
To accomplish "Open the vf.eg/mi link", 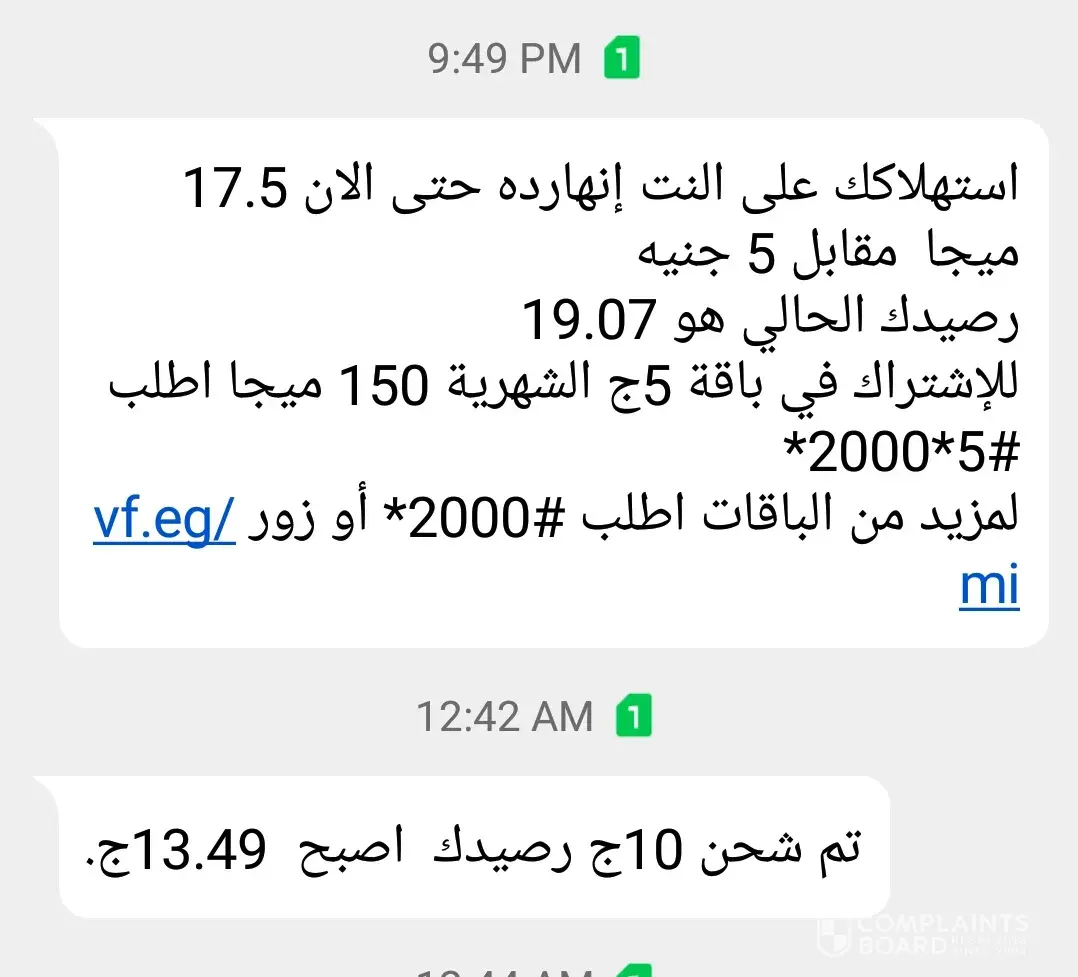I will click(x=165, y=521).
